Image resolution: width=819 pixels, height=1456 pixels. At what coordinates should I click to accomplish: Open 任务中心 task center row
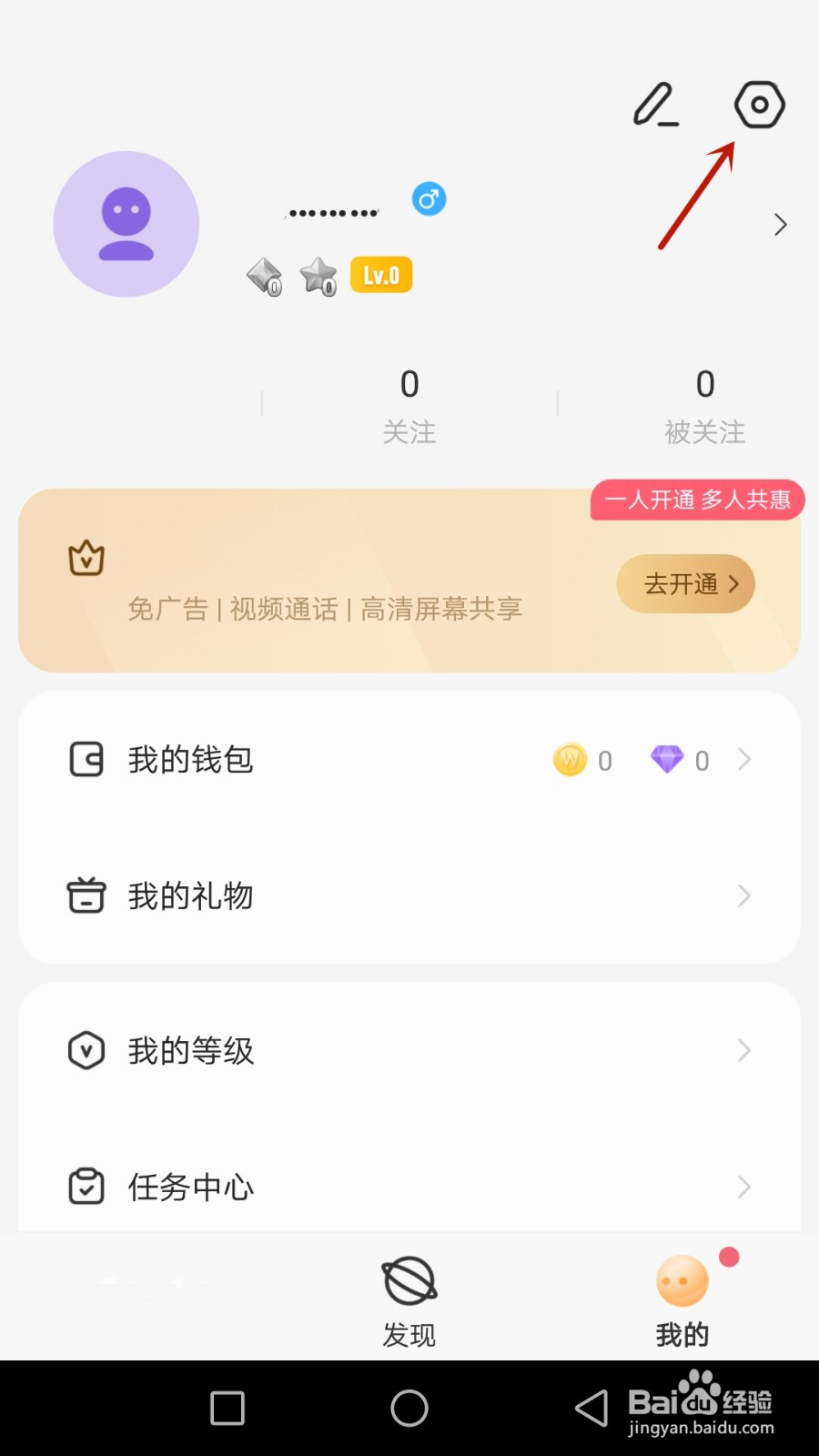(409, 1188)
